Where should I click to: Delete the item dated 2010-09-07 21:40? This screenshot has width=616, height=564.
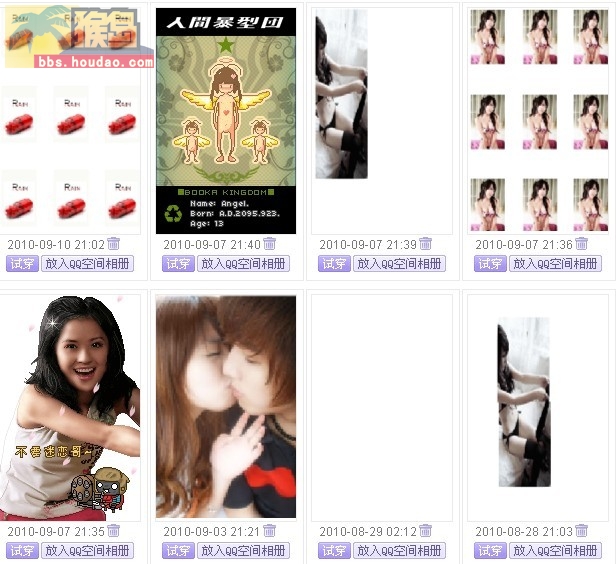pos(269,244)
